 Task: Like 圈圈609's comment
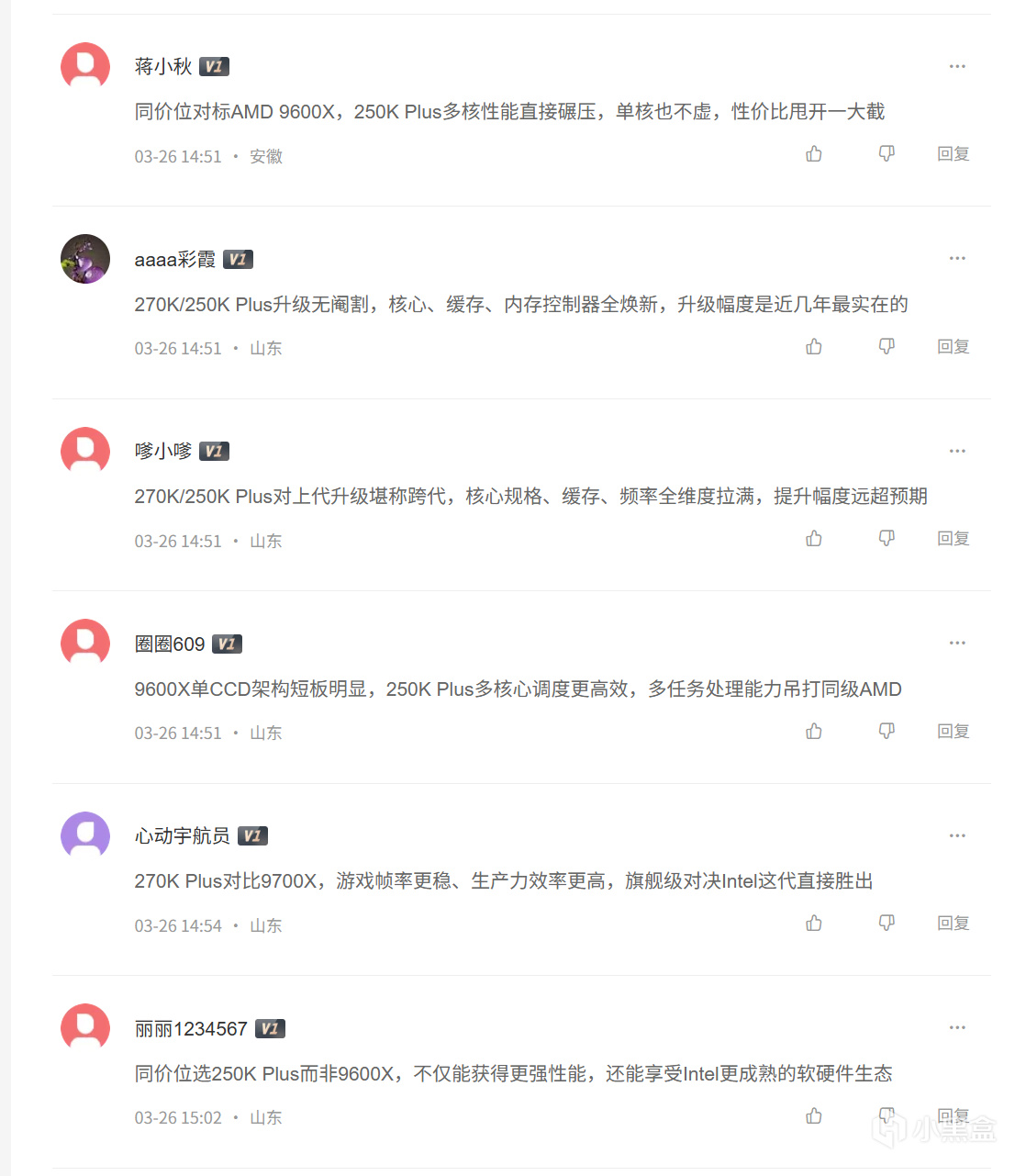pos(814,732)
